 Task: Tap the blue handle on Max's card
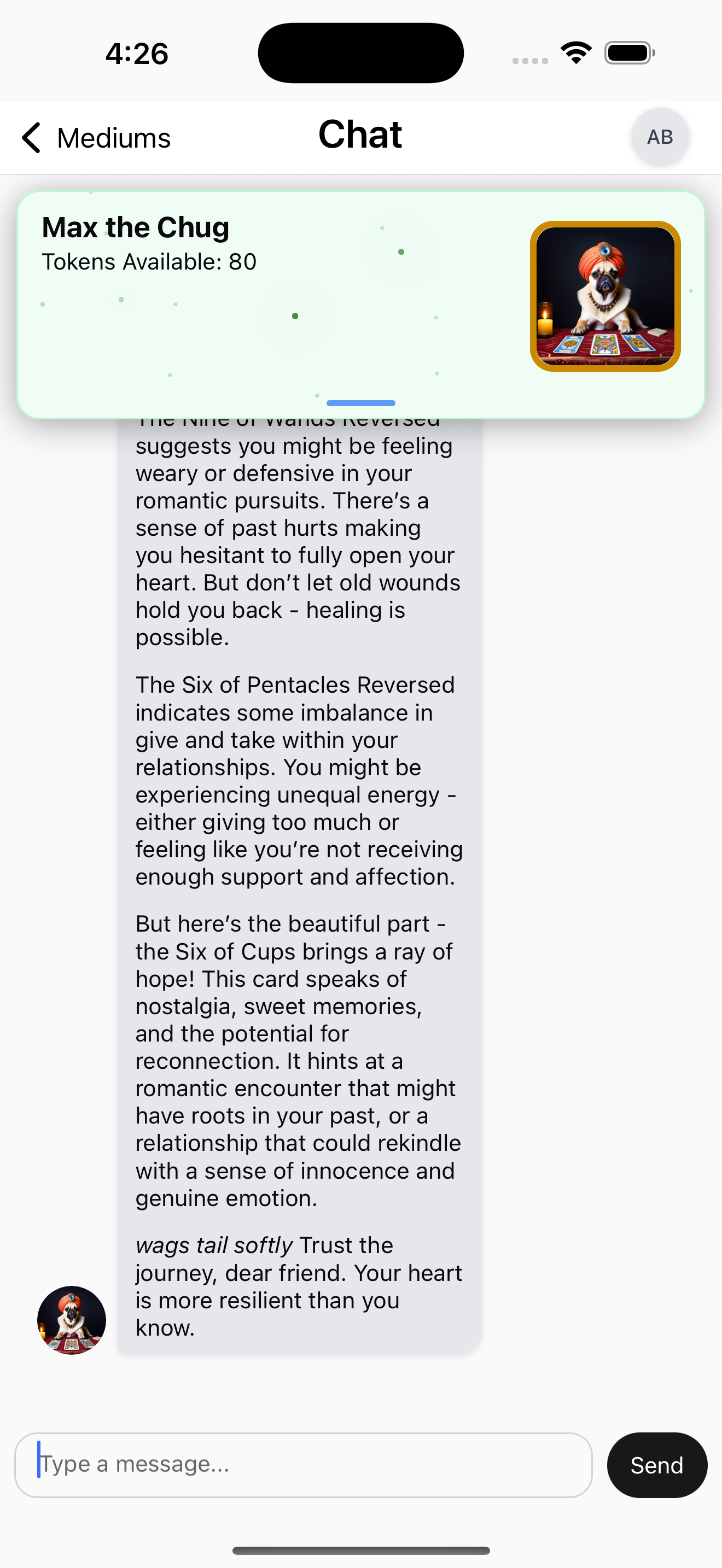tap(360, 403)
